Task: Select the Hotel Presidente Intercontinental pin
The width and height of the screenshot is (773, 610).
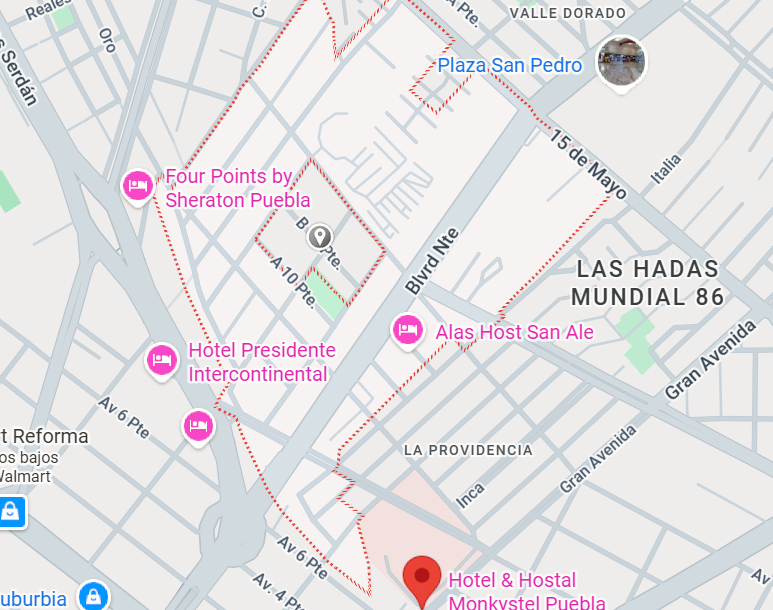Action: [x=162, y=360]
